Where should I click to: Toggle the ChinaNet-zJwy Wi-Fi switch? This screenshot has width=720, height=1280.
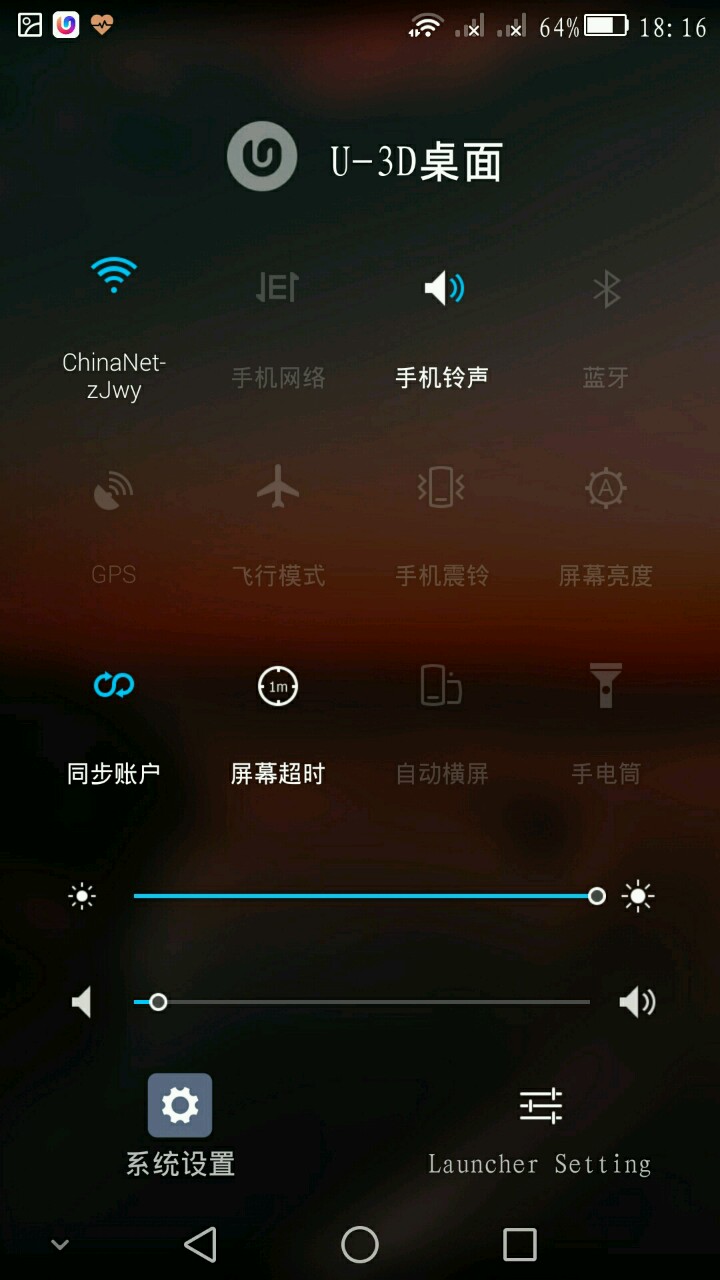114,275
